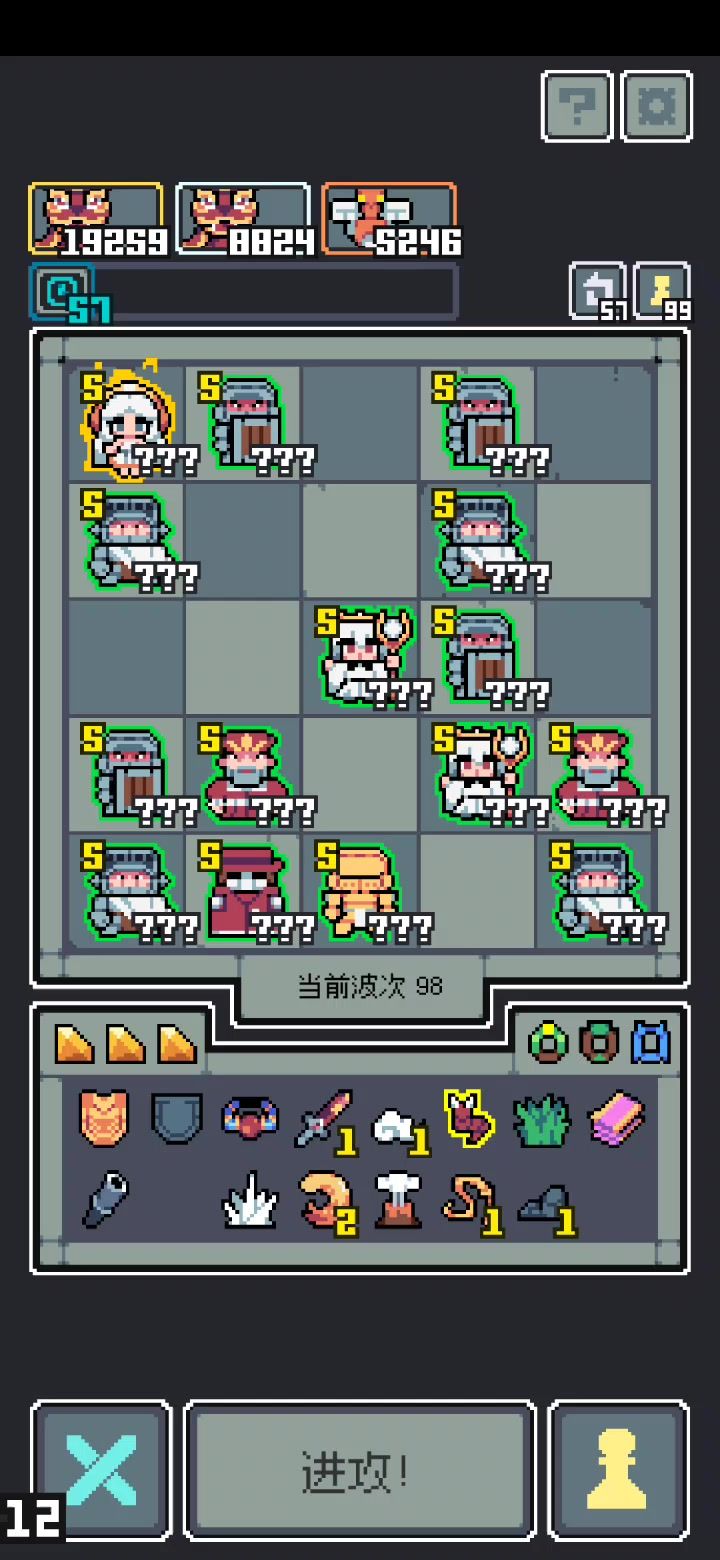The image size is (720, 1560).
Task: Tap the orange armor item in inventory
Action: pos(104,1117)
